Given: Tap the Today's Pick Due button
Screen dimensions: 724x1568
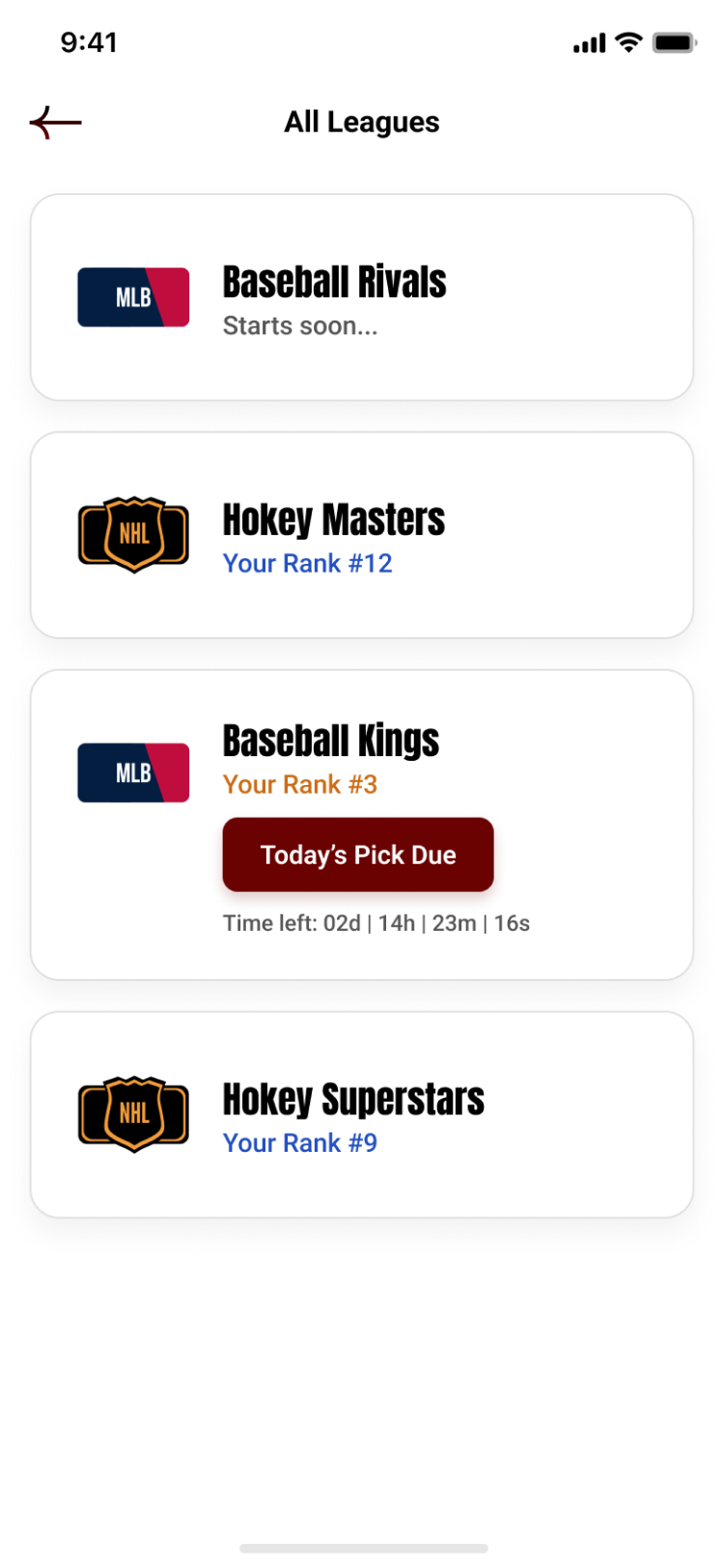Looking at the screenshot, I should (358, 854).
